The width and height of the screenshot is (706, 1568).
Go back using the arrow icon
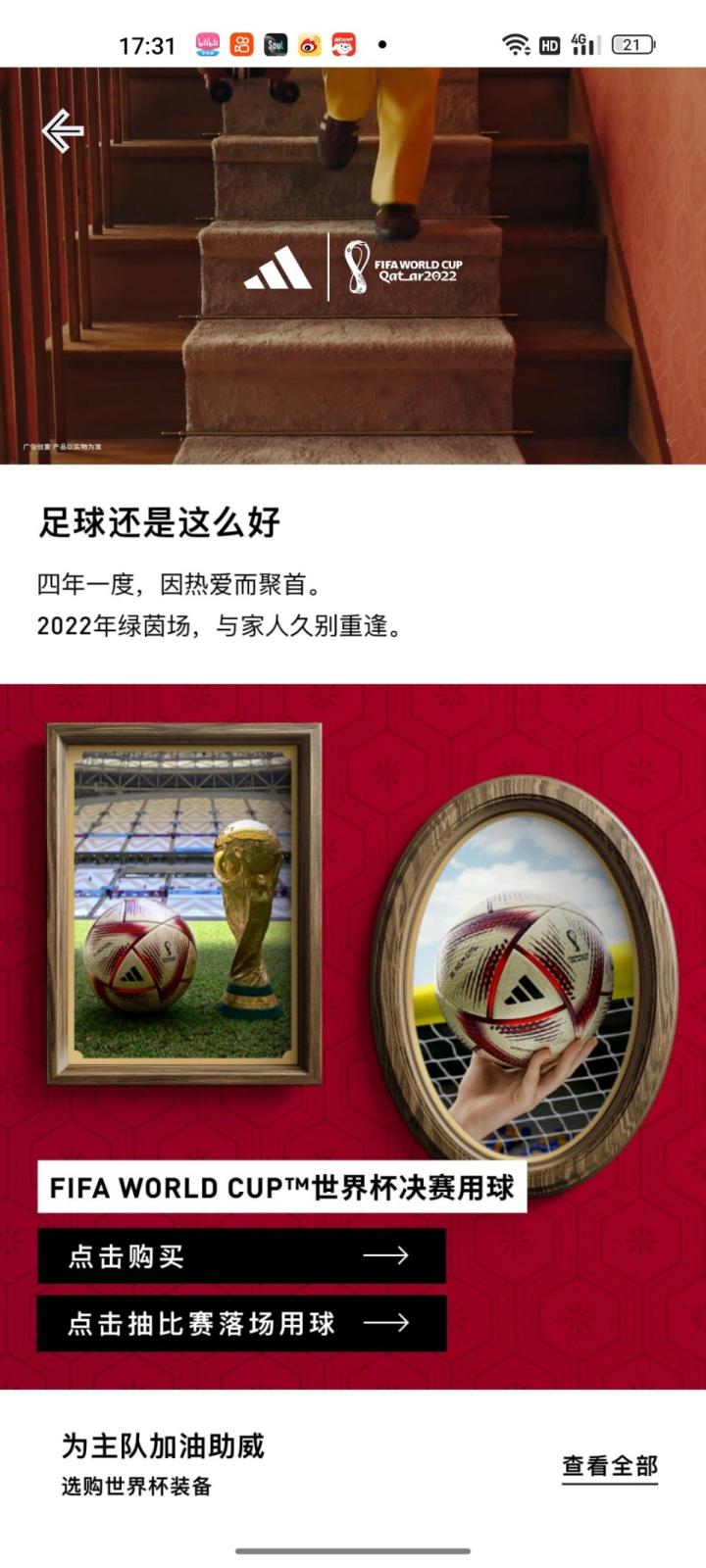pyautogui.click(x=63, y=130)
